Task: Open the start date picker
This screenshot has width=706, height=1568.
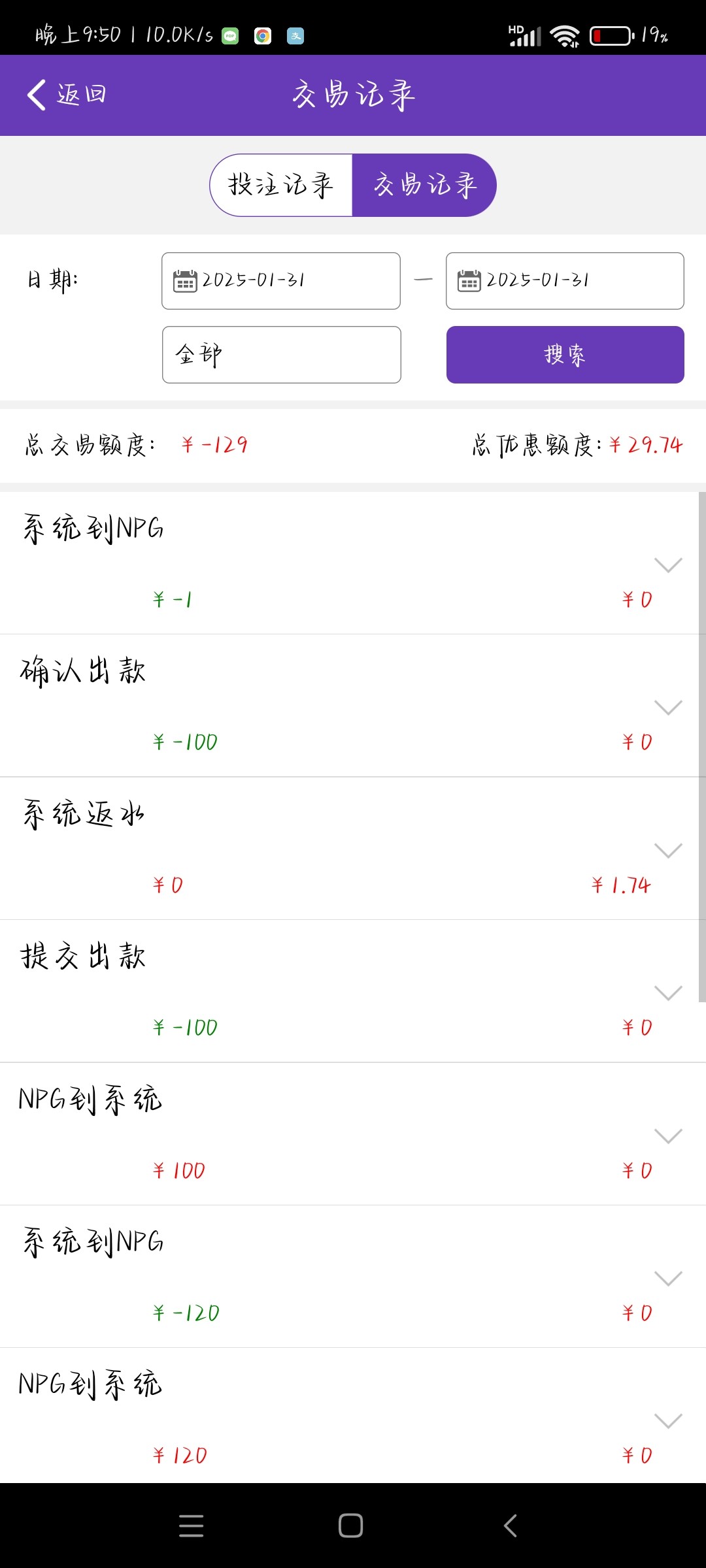Action: point(281,281)
